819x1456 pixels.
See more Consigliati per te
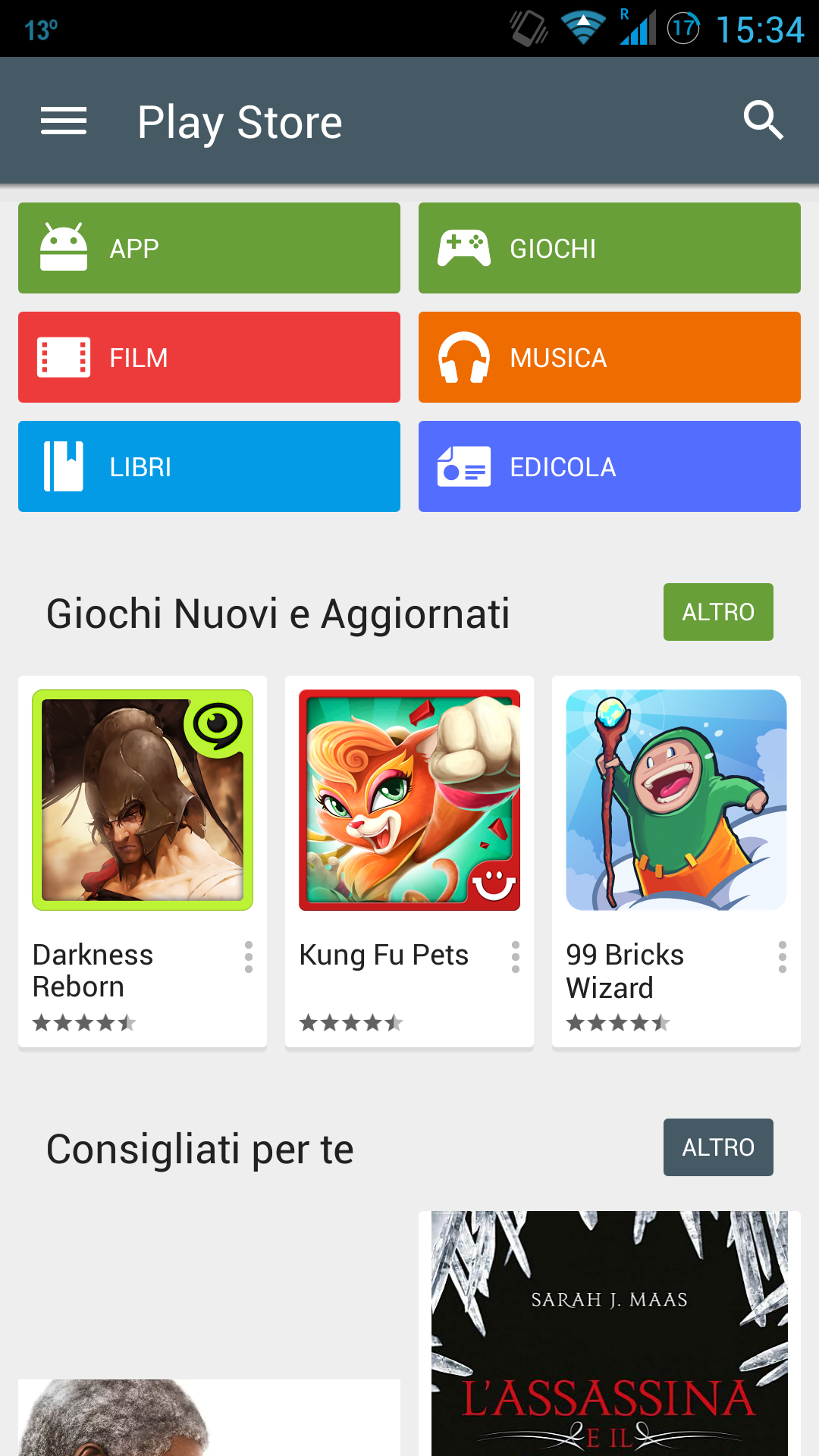point(718,1147)
